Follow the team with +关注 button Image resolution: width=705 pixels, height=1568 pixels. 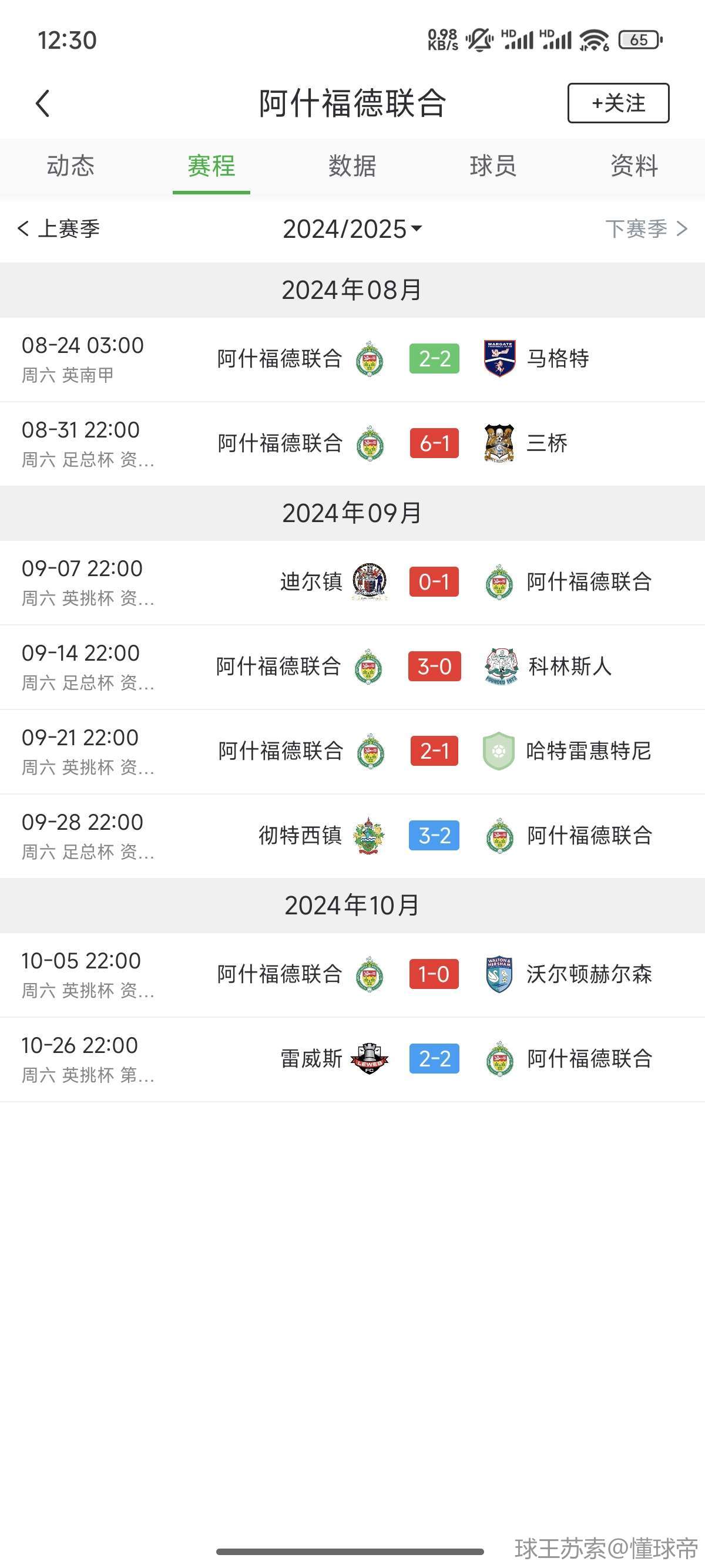click(x=618, y=103)
